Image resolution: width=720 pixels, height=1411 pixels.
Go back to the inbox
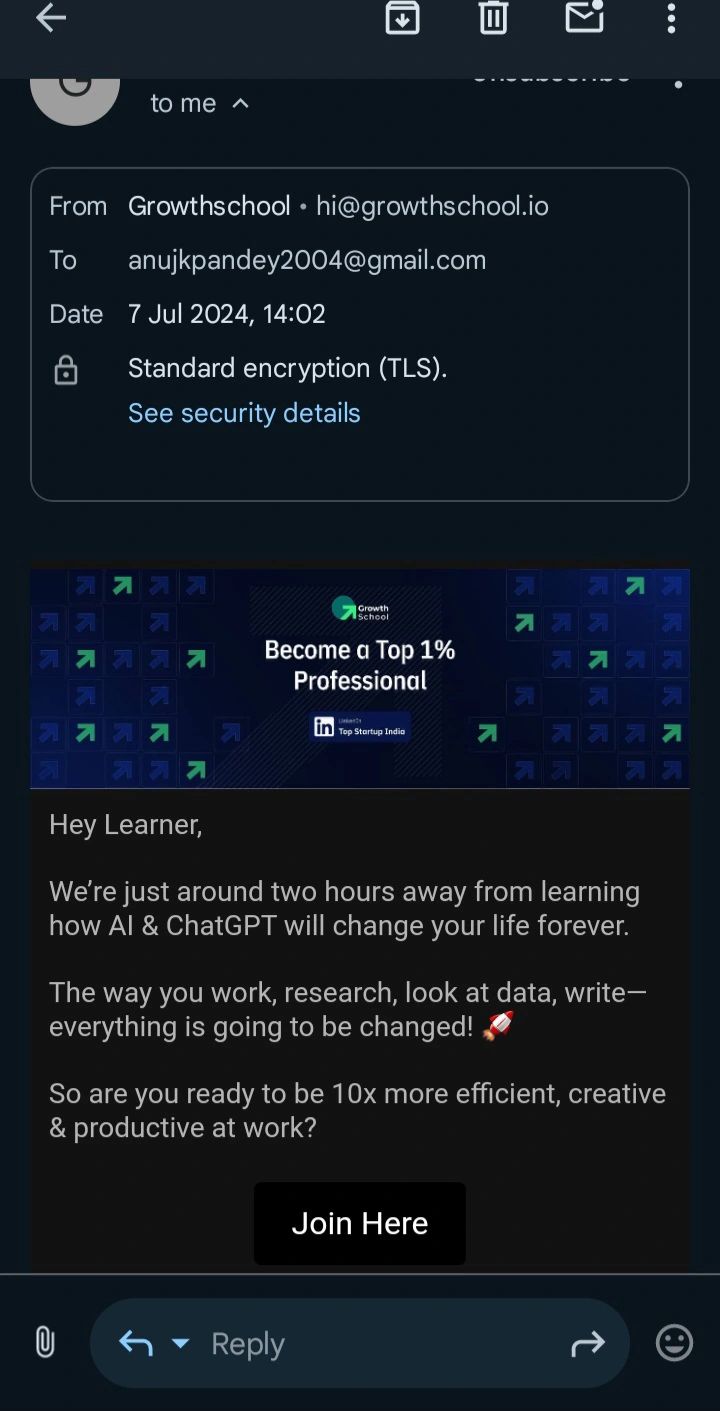pyautogui.click(x=50, y=18)
